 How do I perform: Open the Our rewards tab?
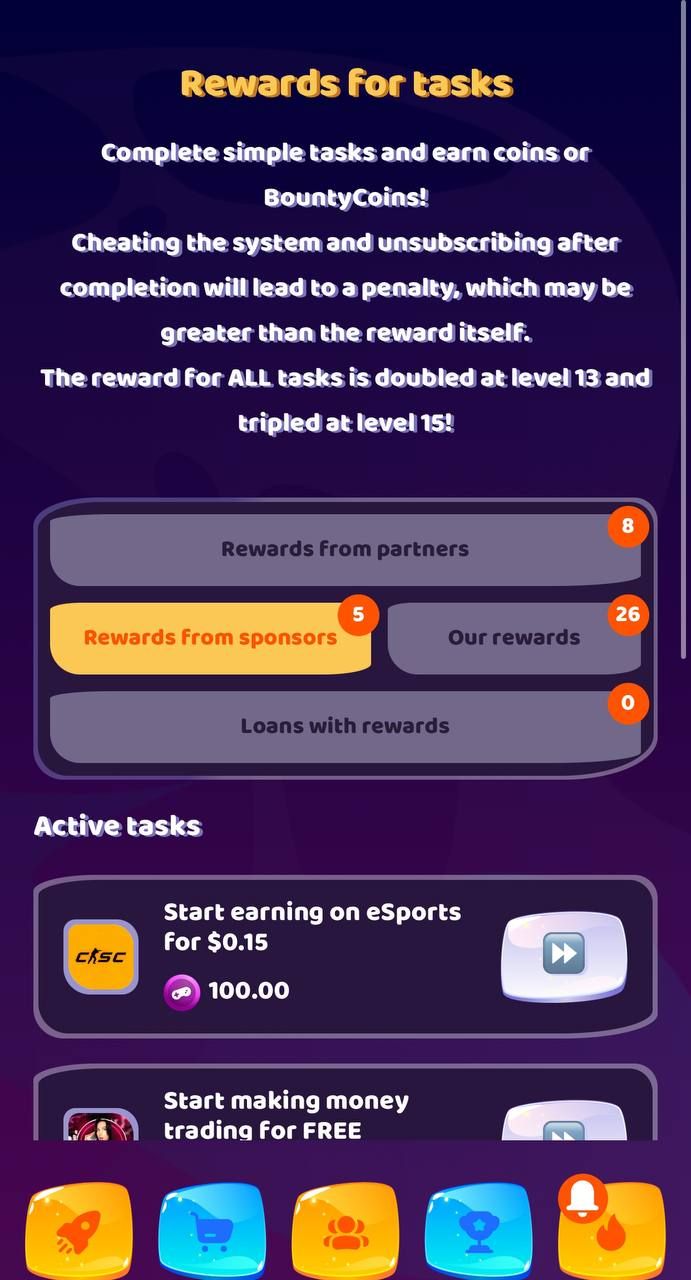point(514,638)
